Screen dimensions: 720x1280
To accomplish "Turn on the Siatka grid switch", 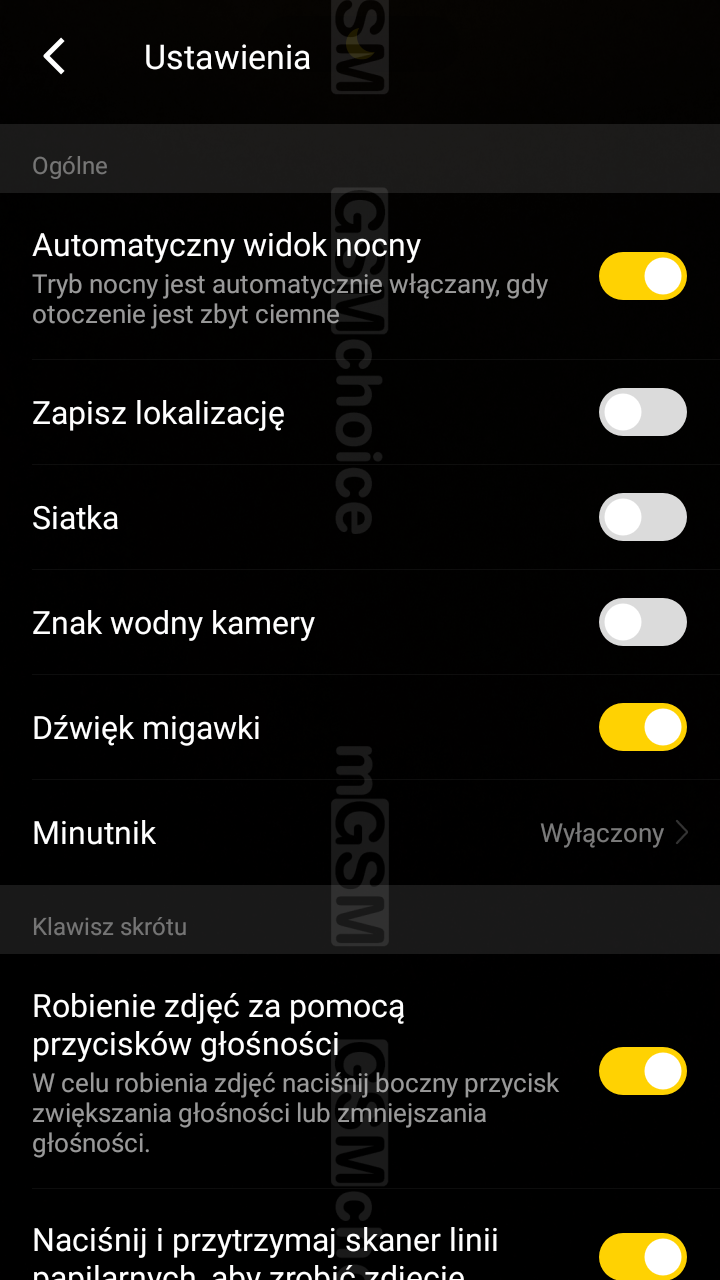I will click(x=642, y=517).
